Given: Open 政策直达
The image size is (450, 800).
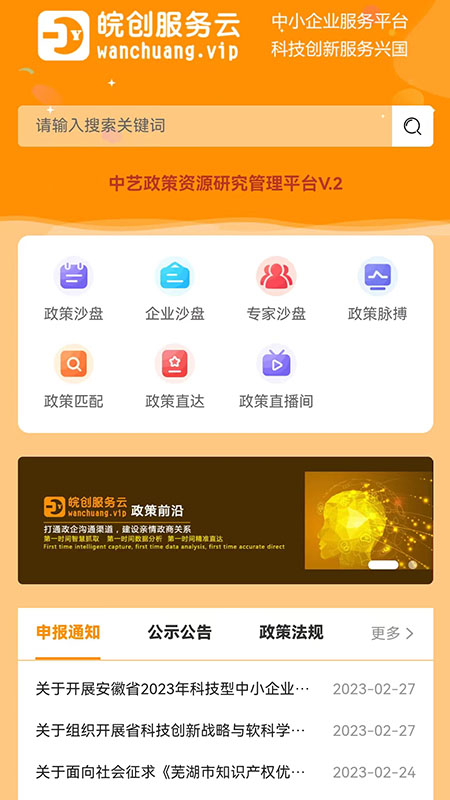Looking at the screenshot, I should pyautogui.click(x=175, y=377).
